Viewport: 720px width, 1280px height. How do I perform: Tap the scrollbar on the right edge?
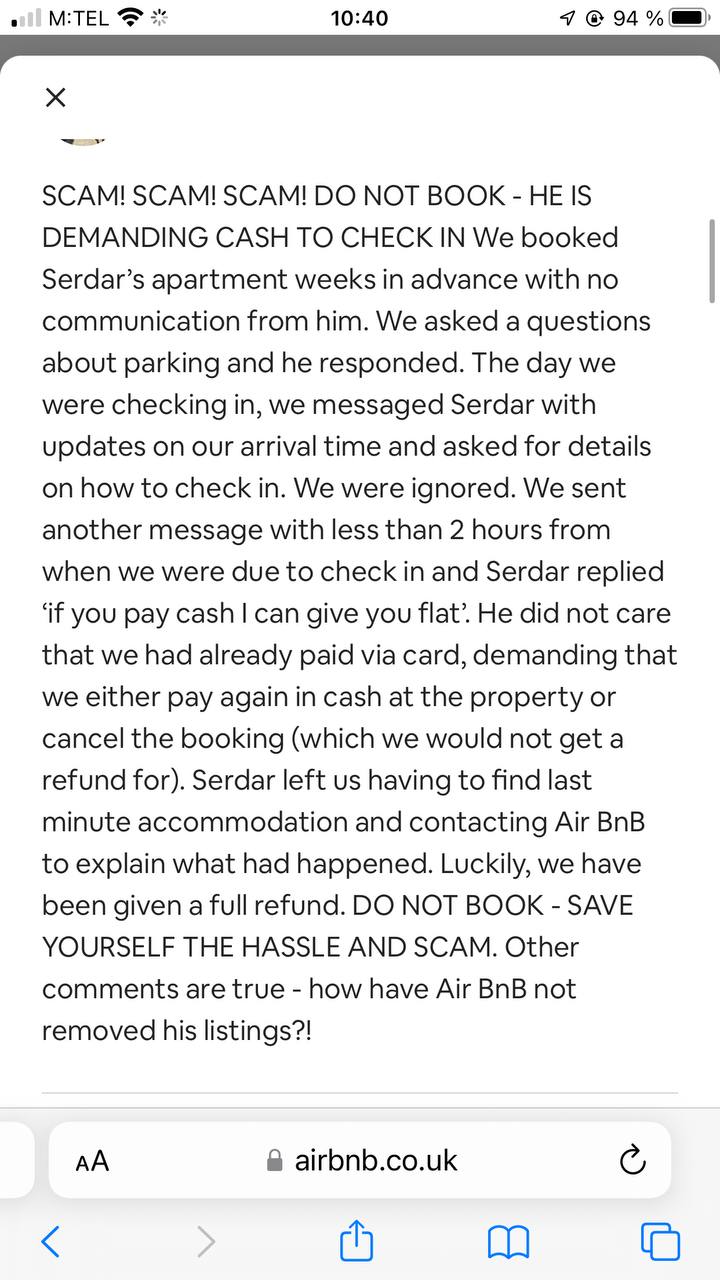pos(712,260)
